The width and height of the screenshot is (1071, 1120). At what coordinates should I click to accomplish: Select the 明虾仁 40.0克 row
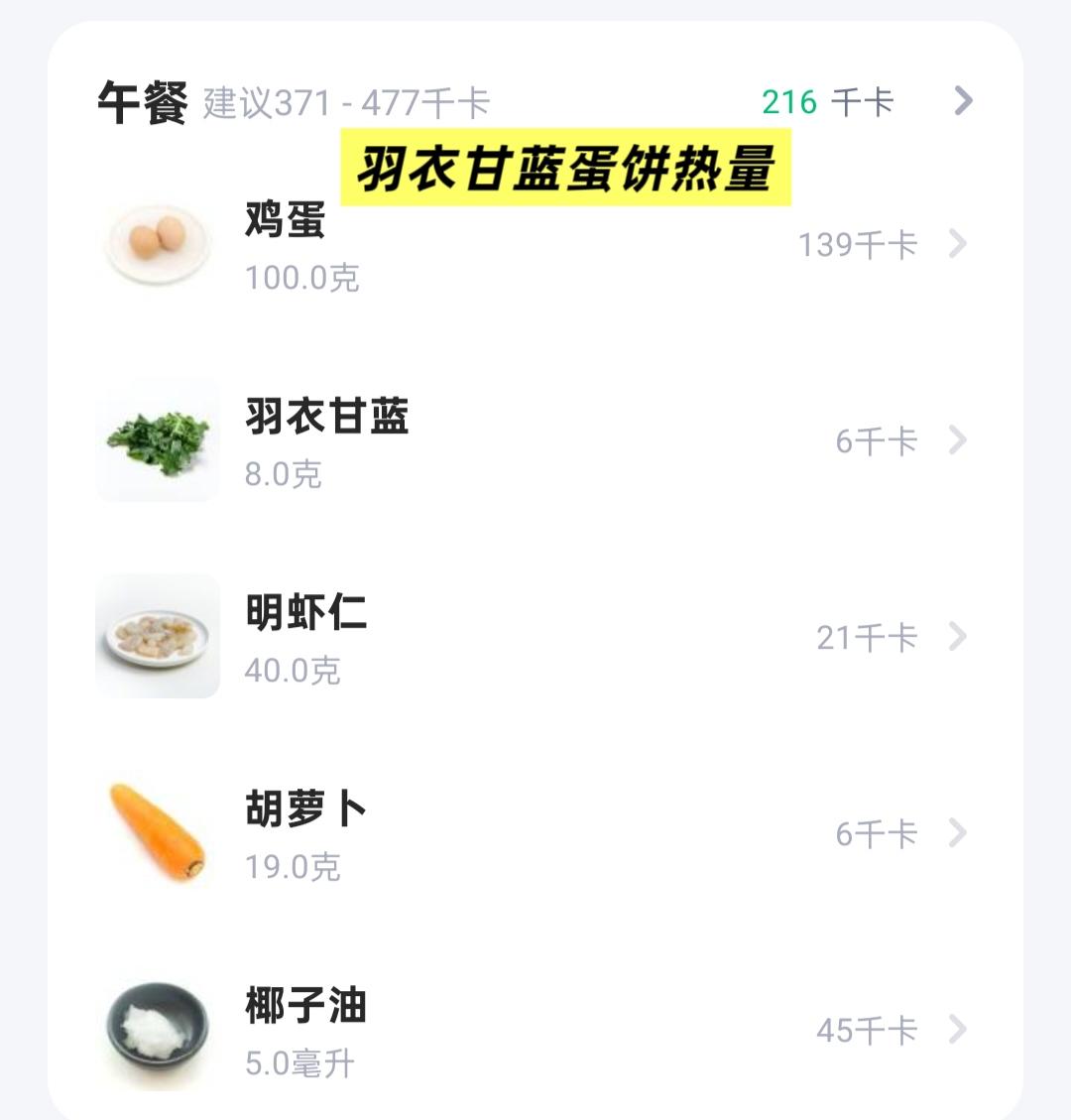pos(535,638)
